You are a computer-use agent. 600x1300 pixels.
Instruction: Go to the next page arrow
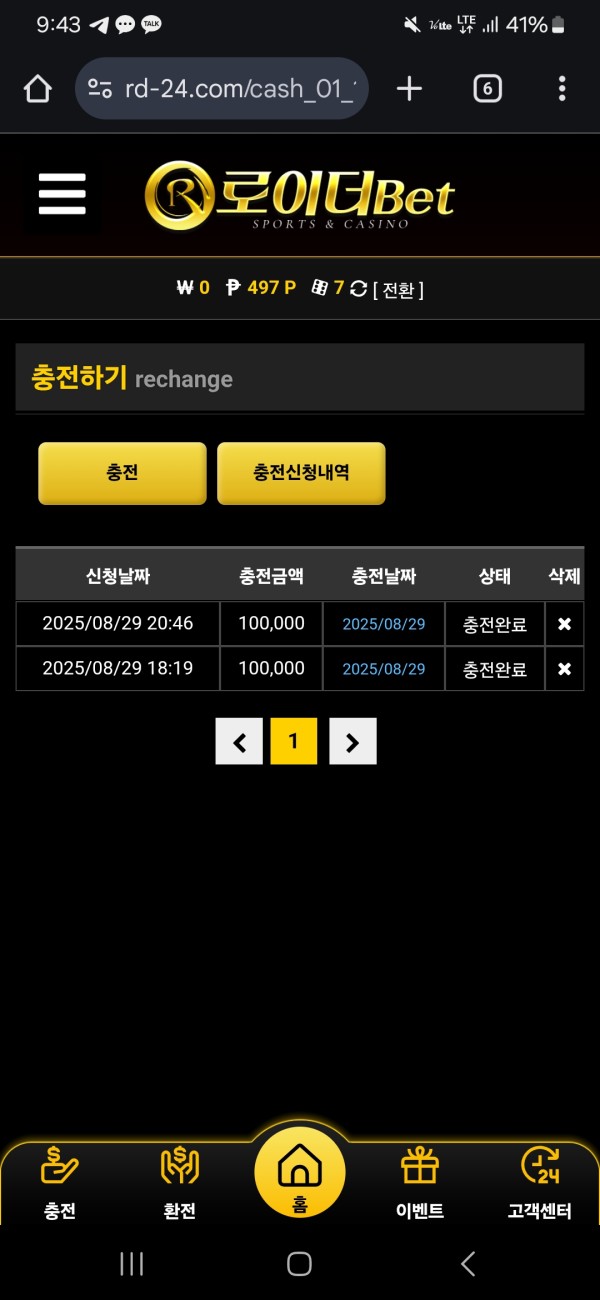point(353,741)
